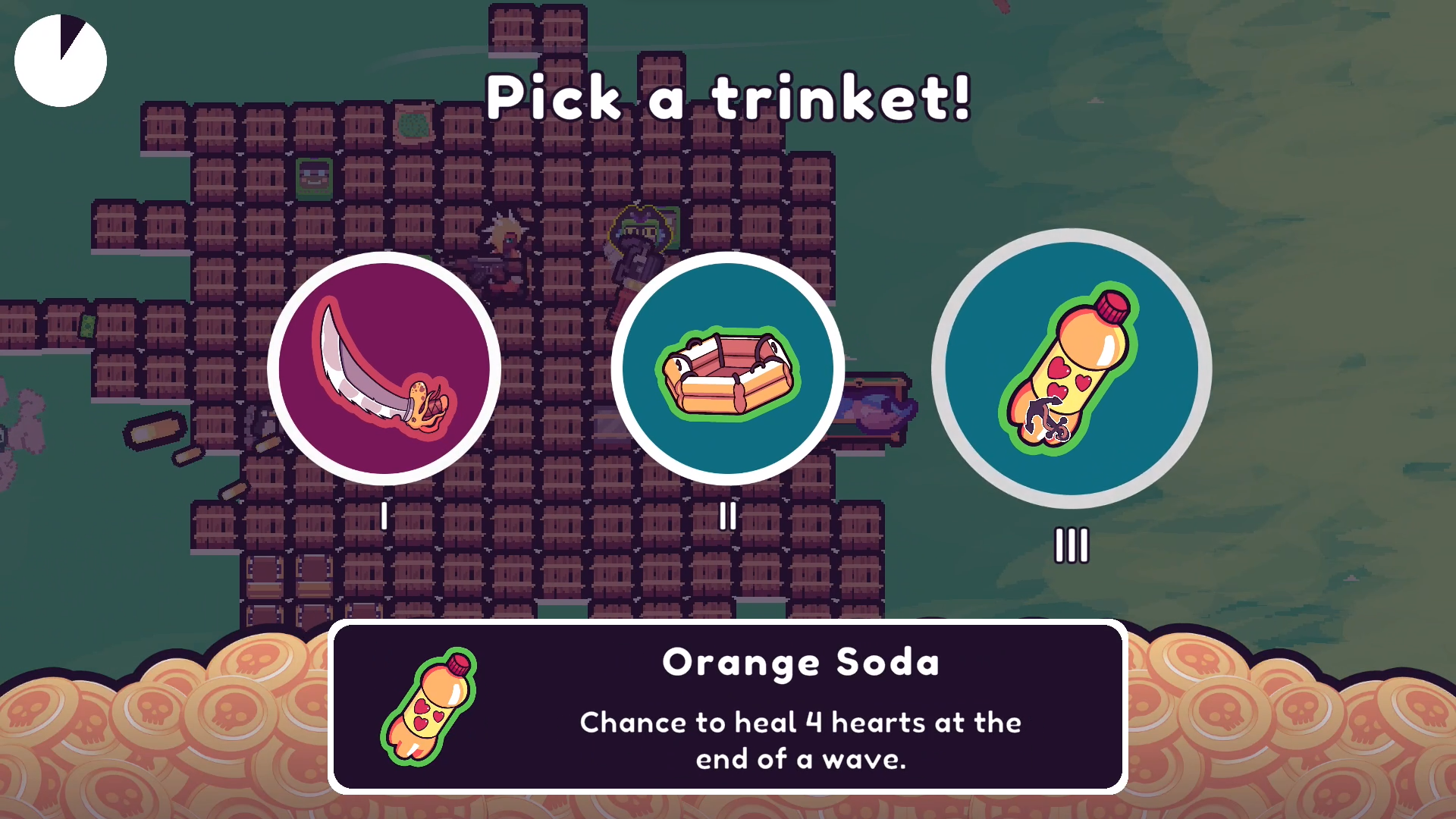Choose the inflatable raft trinket labeled II
The image size is (1456, 819).
point(727,369)
